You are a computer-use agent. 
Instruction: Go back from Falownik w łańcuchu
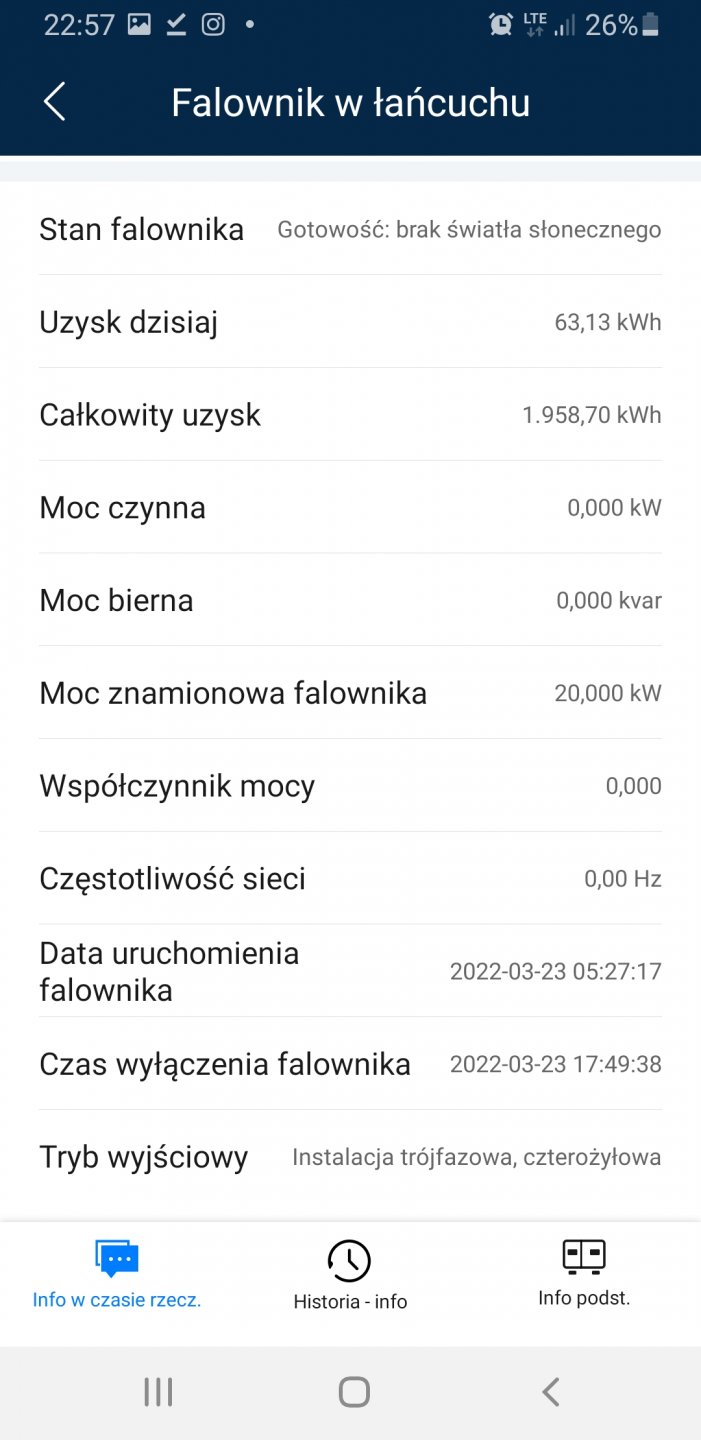(55, 102)
